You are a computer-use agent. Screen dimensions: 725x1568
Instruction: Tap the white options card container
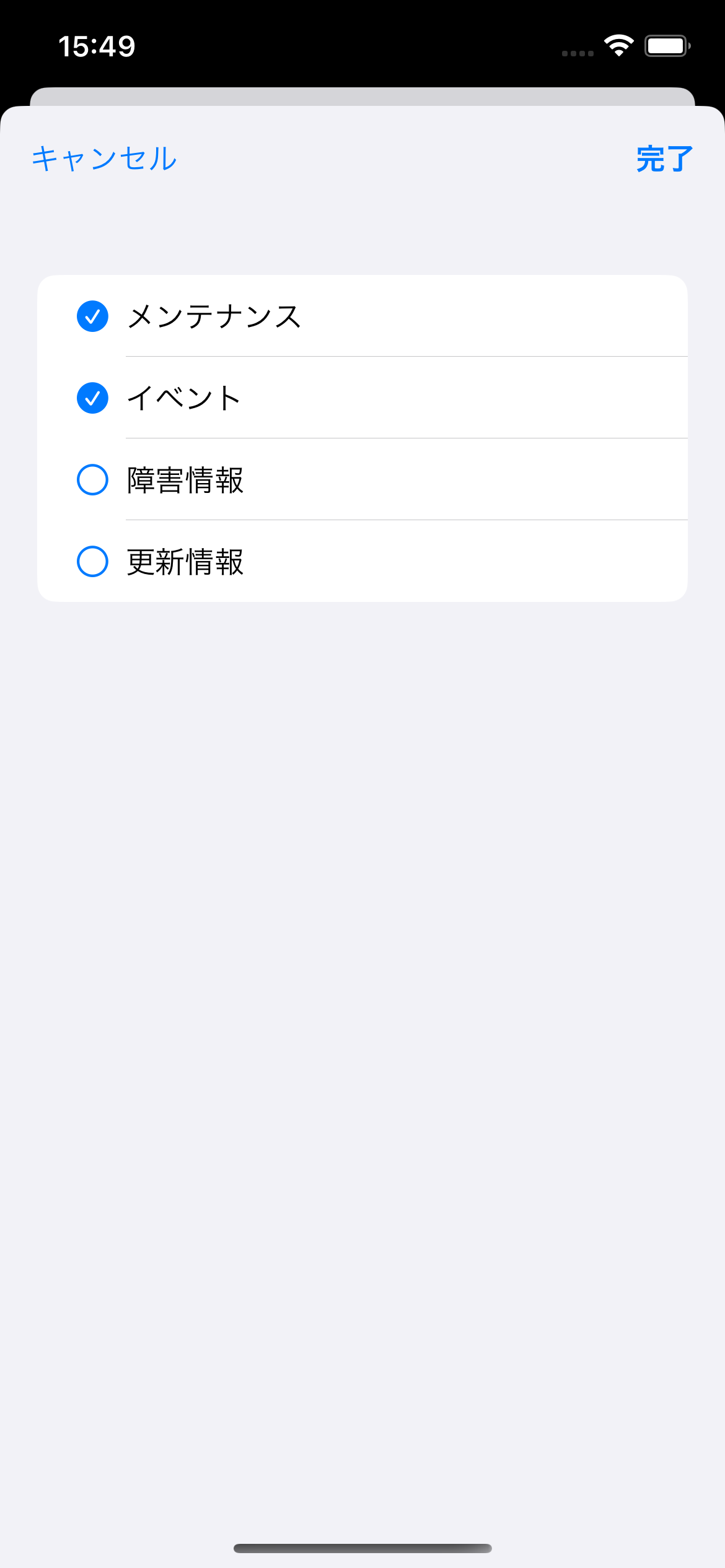pyautogui.click(x=362, y=437)
